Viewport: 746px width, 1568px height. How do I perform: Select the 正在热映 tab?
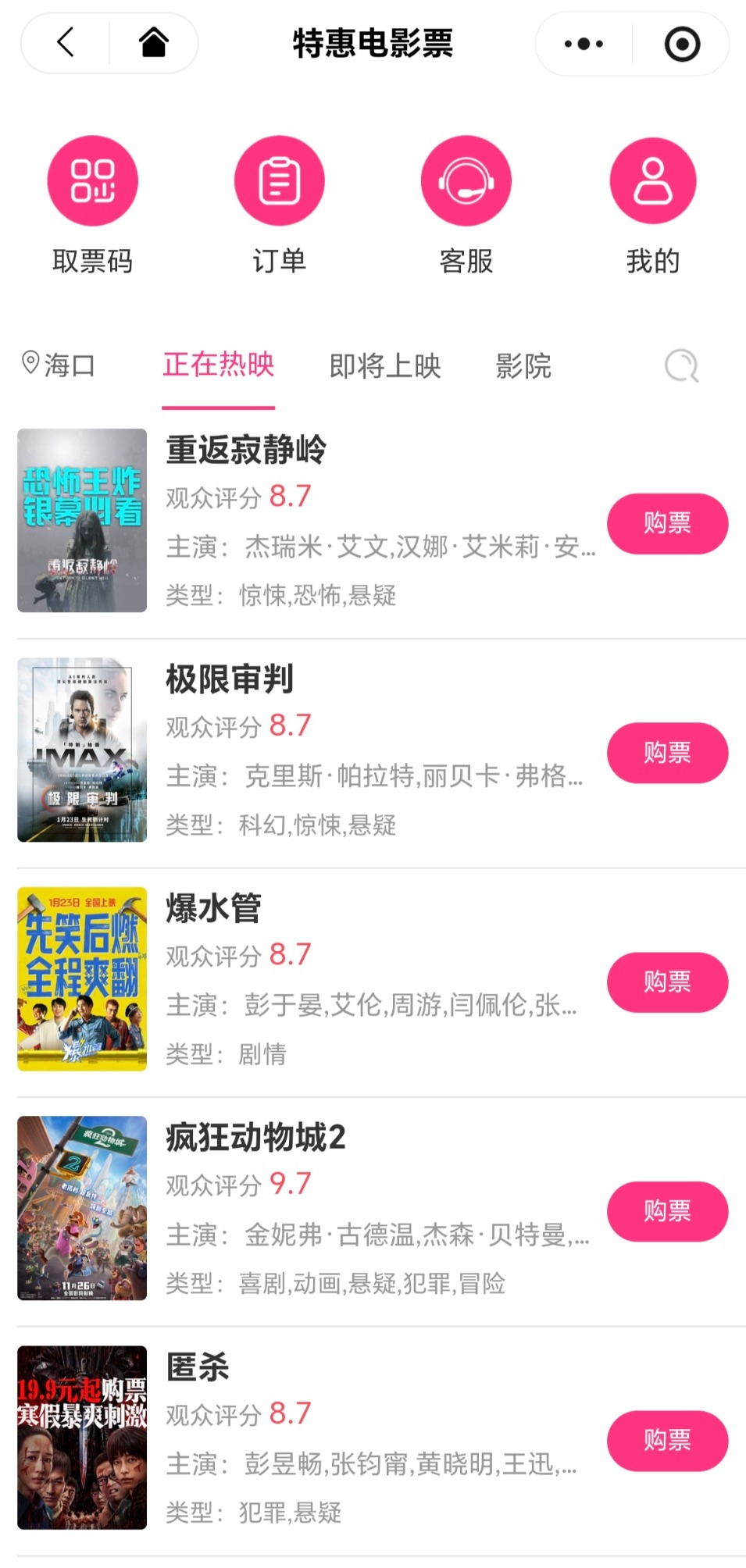point(218,365)
